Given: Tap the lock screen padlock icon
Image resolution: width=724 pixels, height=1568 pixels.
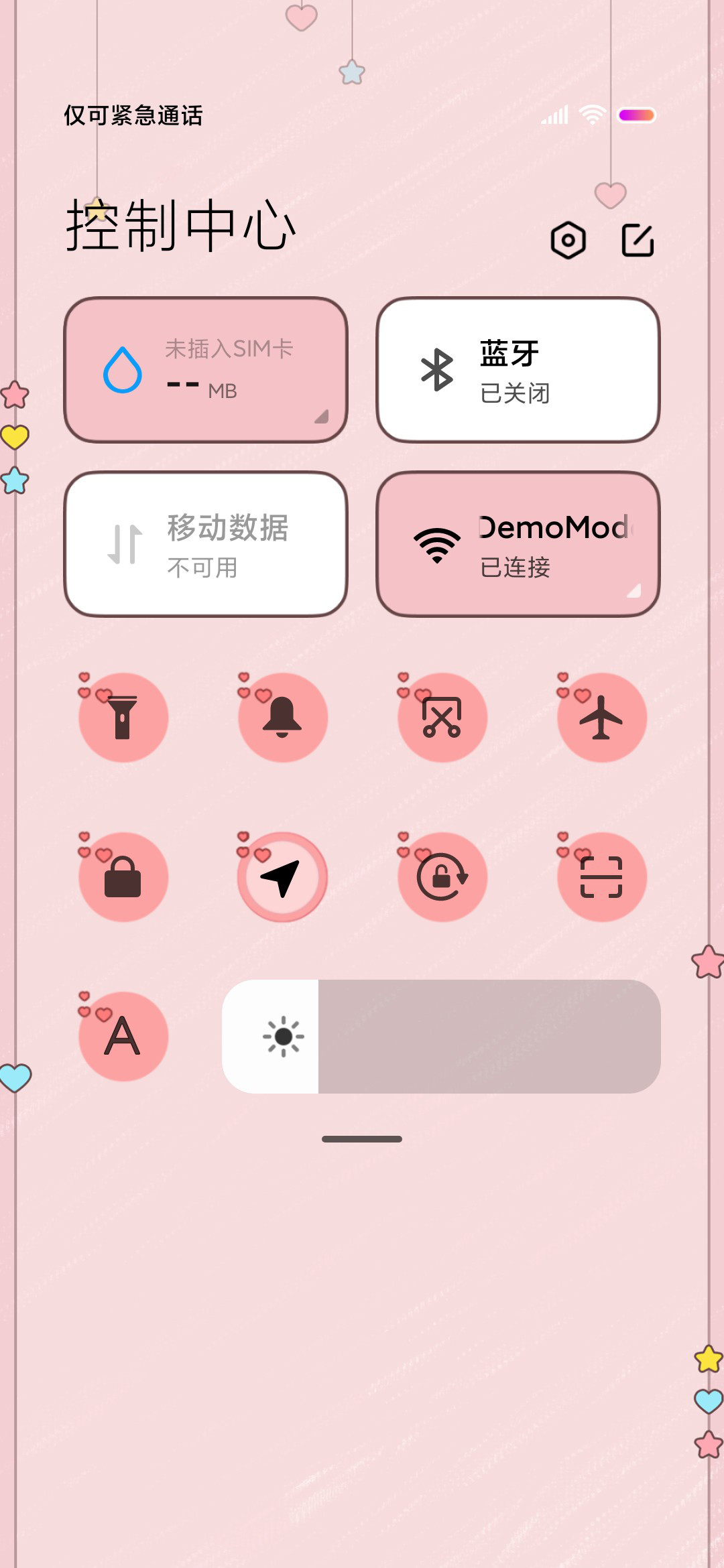Looking at the screenshot, I should (123, 877).
